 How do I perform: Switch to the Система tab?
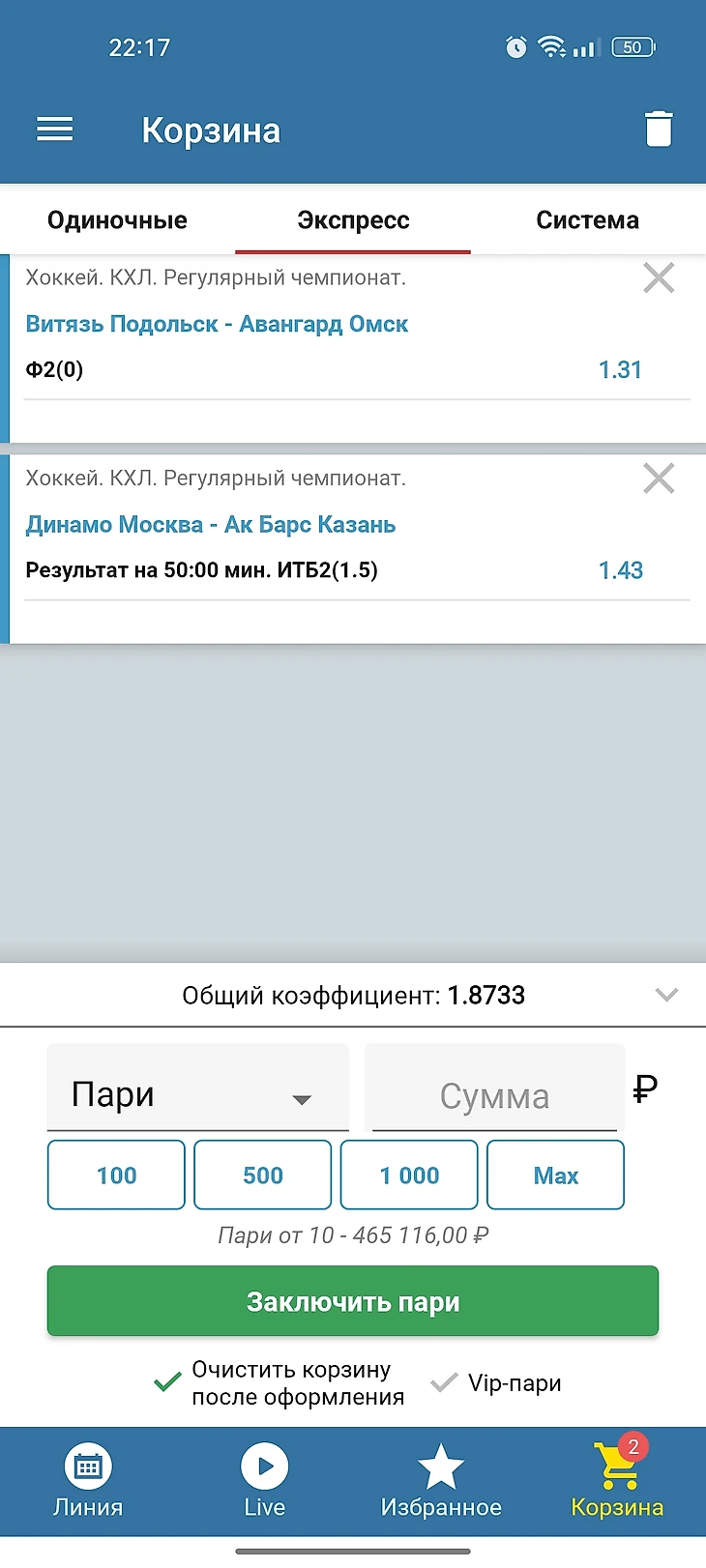coord(587,220)
